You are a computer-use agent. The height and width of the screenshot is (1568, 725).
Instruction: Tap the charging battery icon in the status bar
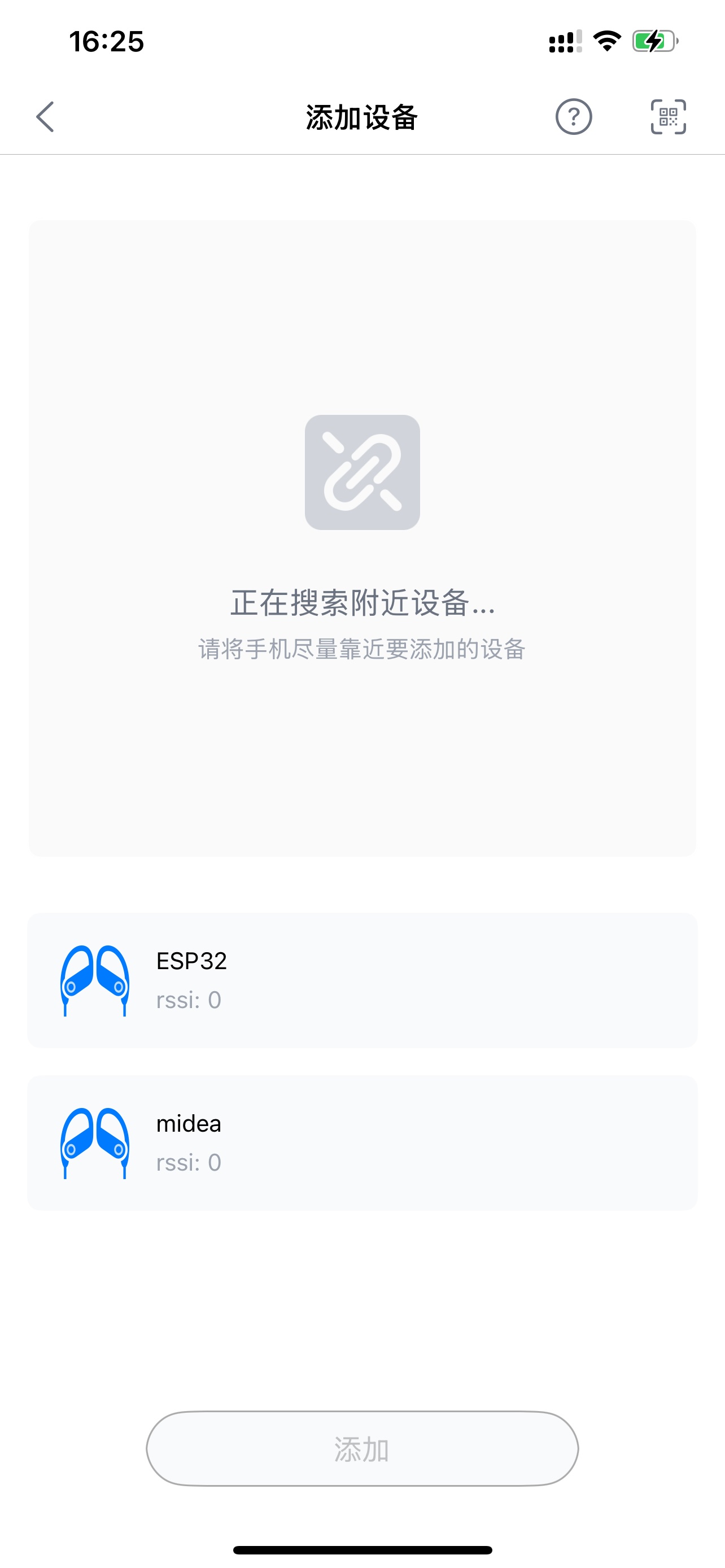point(653,40)
